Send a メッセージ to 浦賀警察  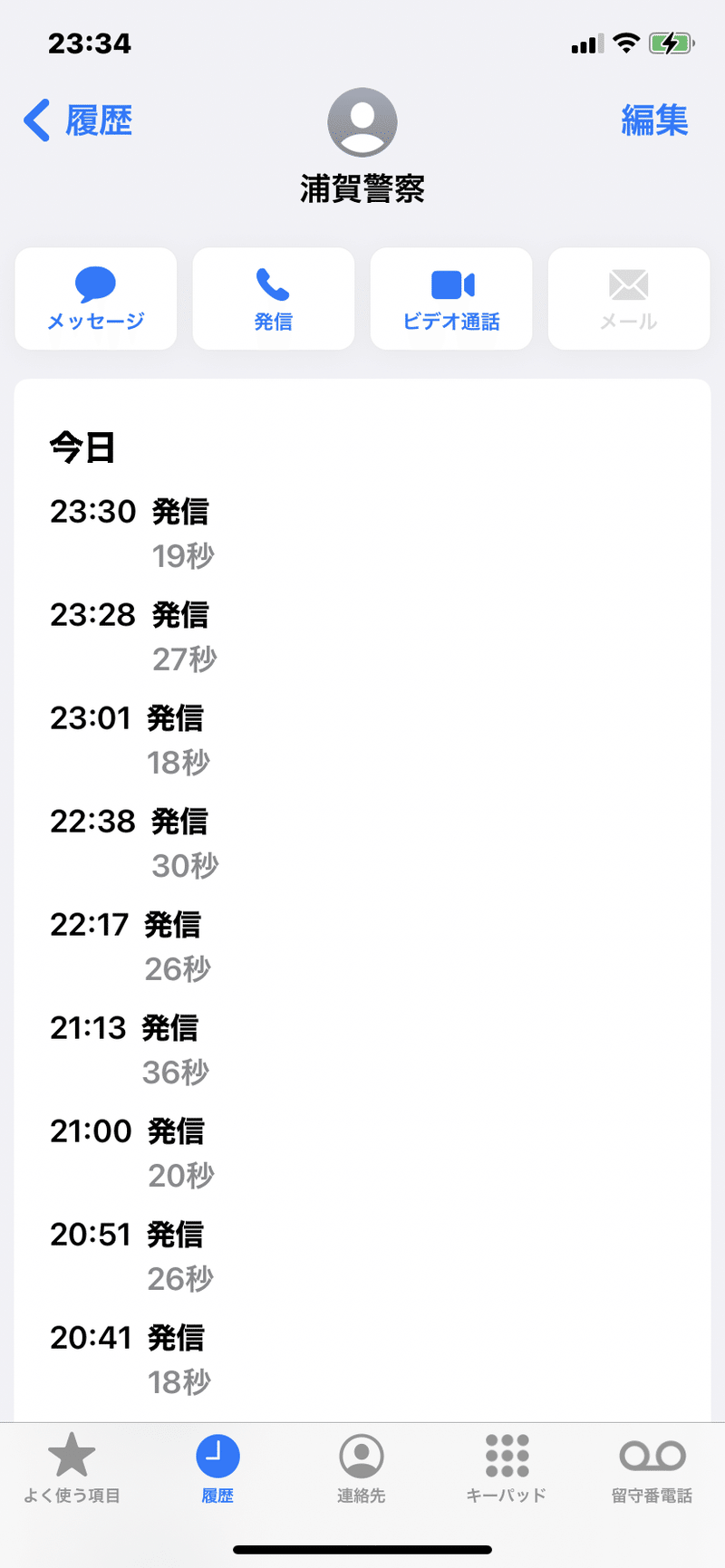pyautogui.click(x=96, y=299)
